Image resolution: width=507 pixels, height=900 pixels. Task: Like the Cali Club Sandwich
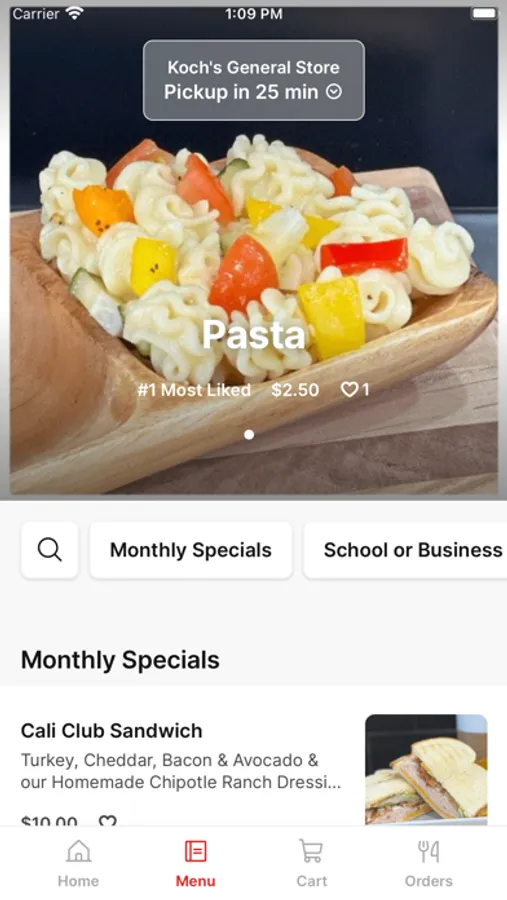click(x=107, y=821)
